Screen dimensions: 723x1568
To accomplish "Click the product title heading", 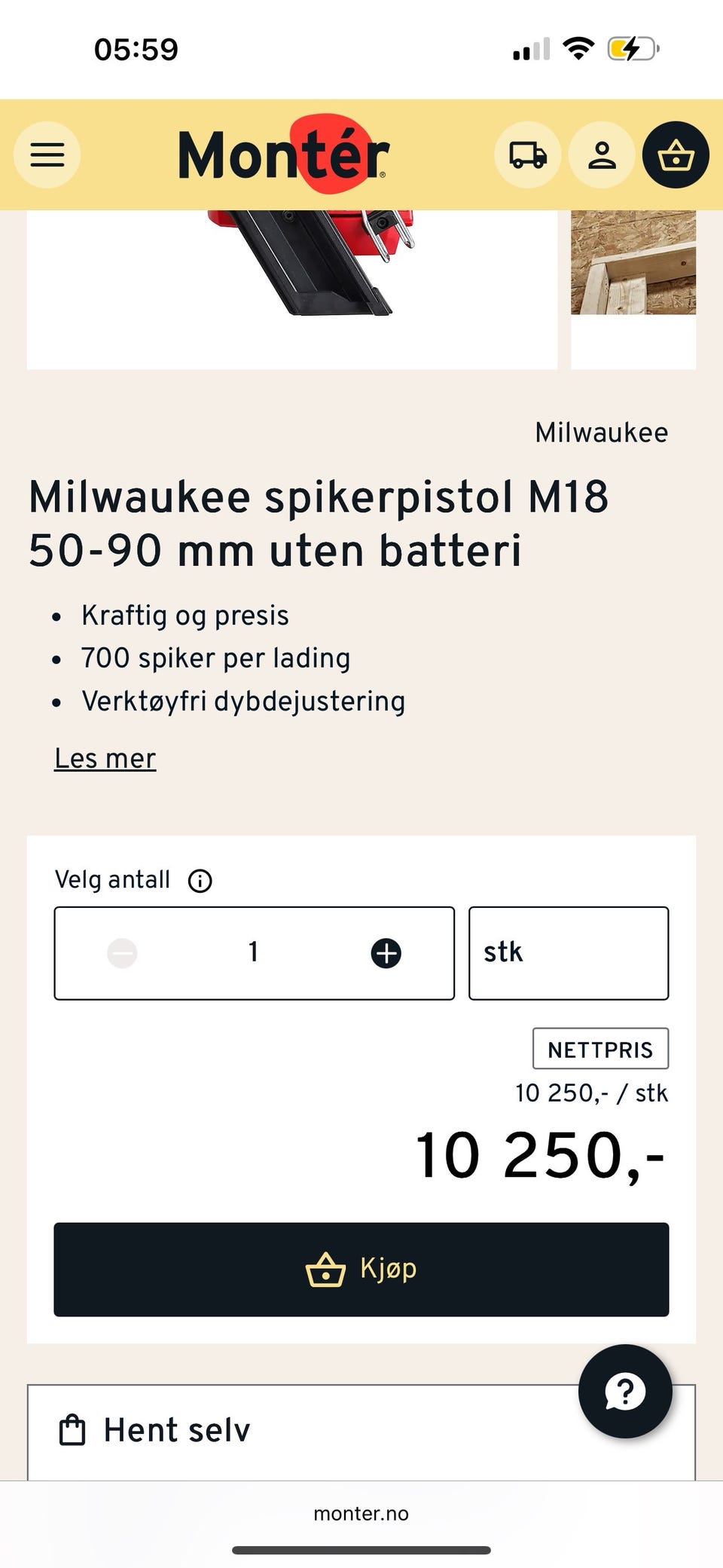I will point(319,524).
